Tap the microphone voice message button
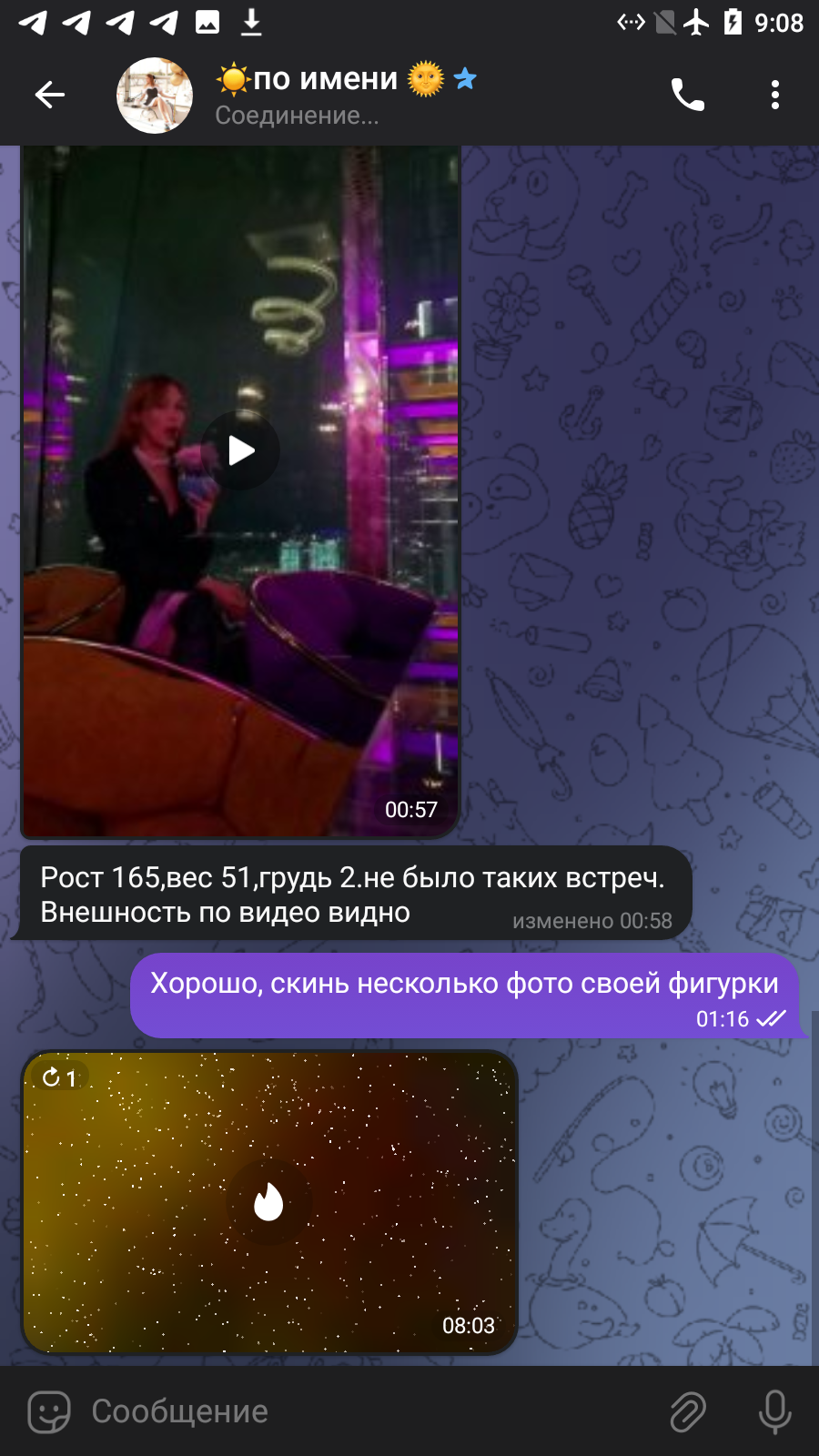819x1456 pixels. pos(775,1412)
